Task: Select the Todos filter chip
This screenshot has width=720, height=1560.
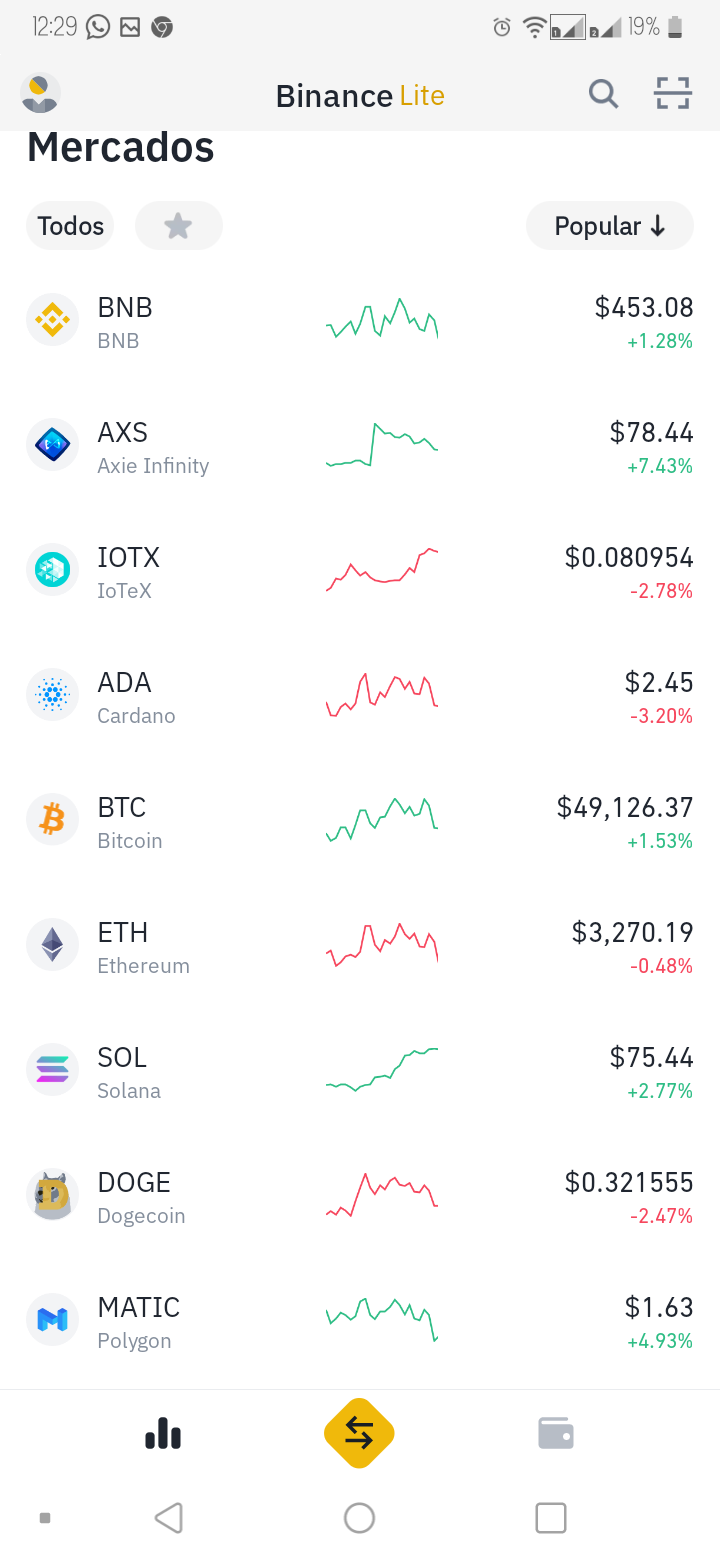Action: click(x=70, y=226)
